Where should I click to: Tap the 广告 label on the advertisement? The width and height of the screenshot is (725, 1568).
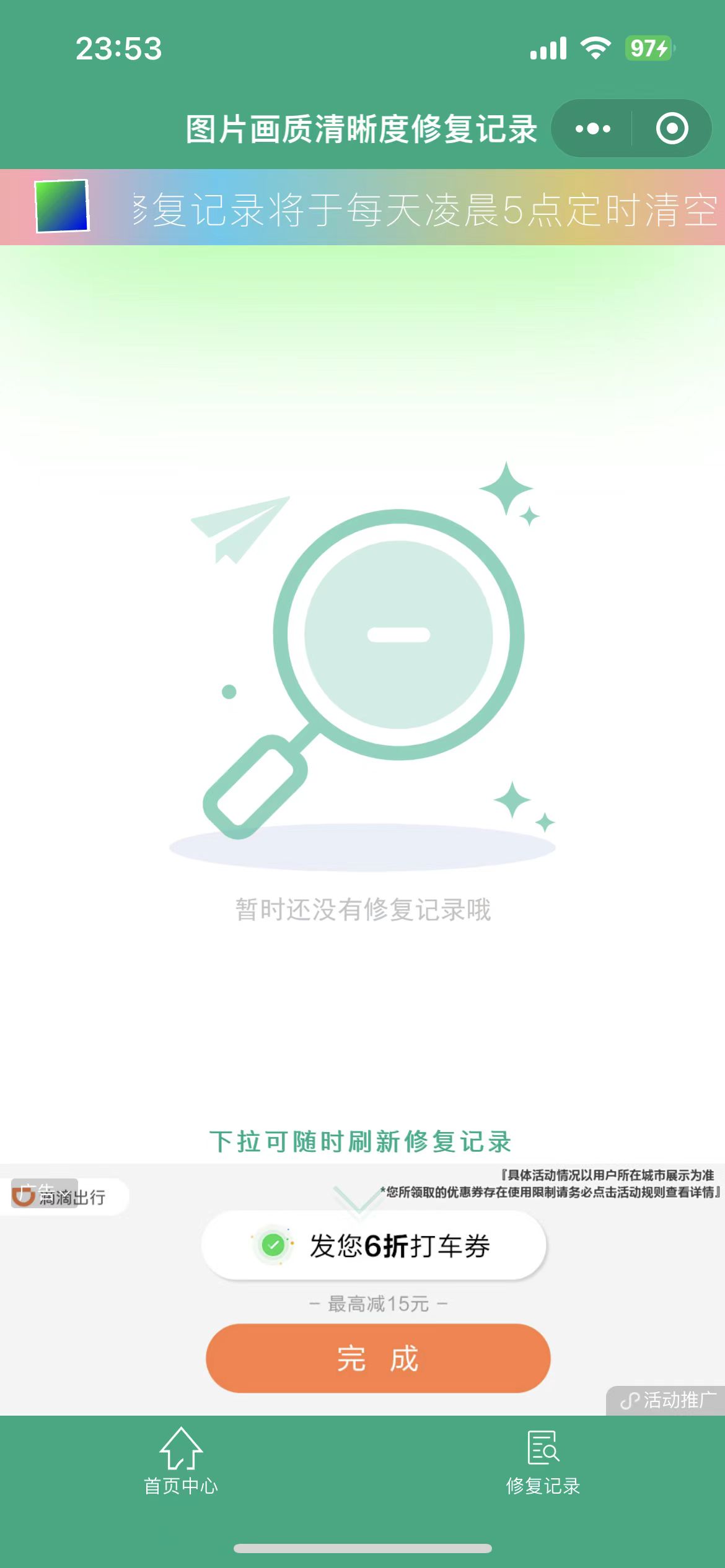point(38,1188)
